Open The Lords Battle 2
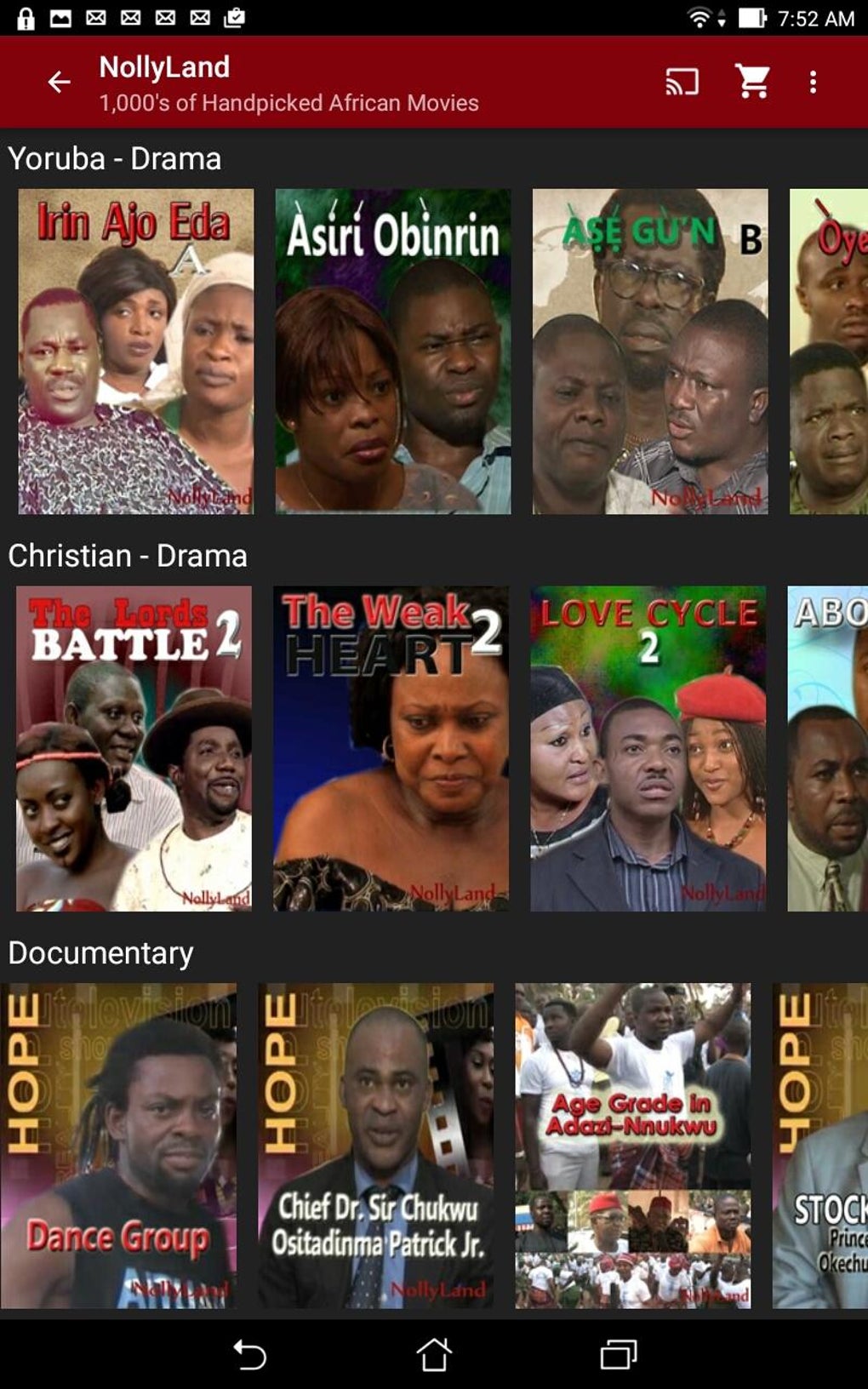 coord(134,747)
